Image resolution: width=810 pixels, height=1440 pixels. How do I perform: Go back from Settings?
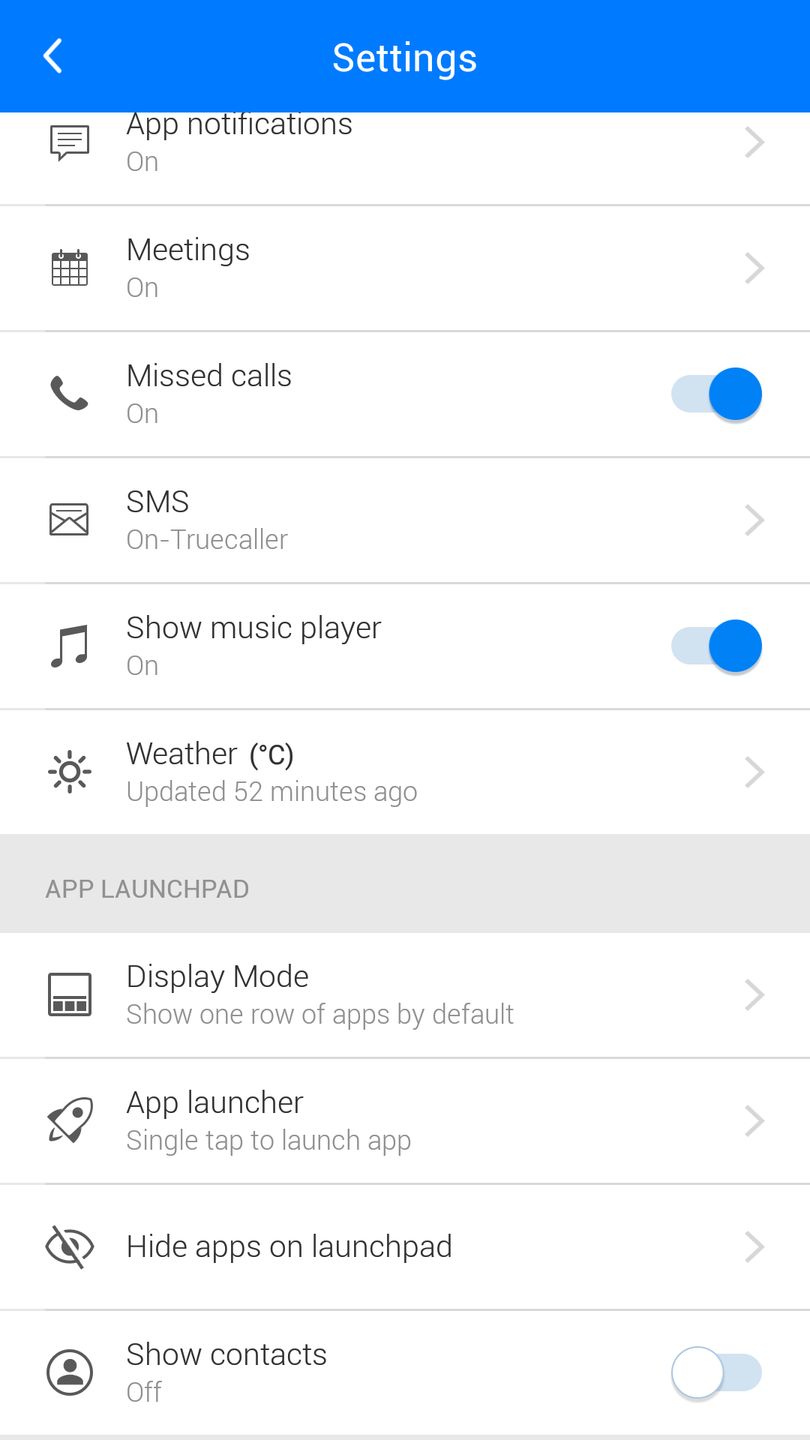pos(53,57)
